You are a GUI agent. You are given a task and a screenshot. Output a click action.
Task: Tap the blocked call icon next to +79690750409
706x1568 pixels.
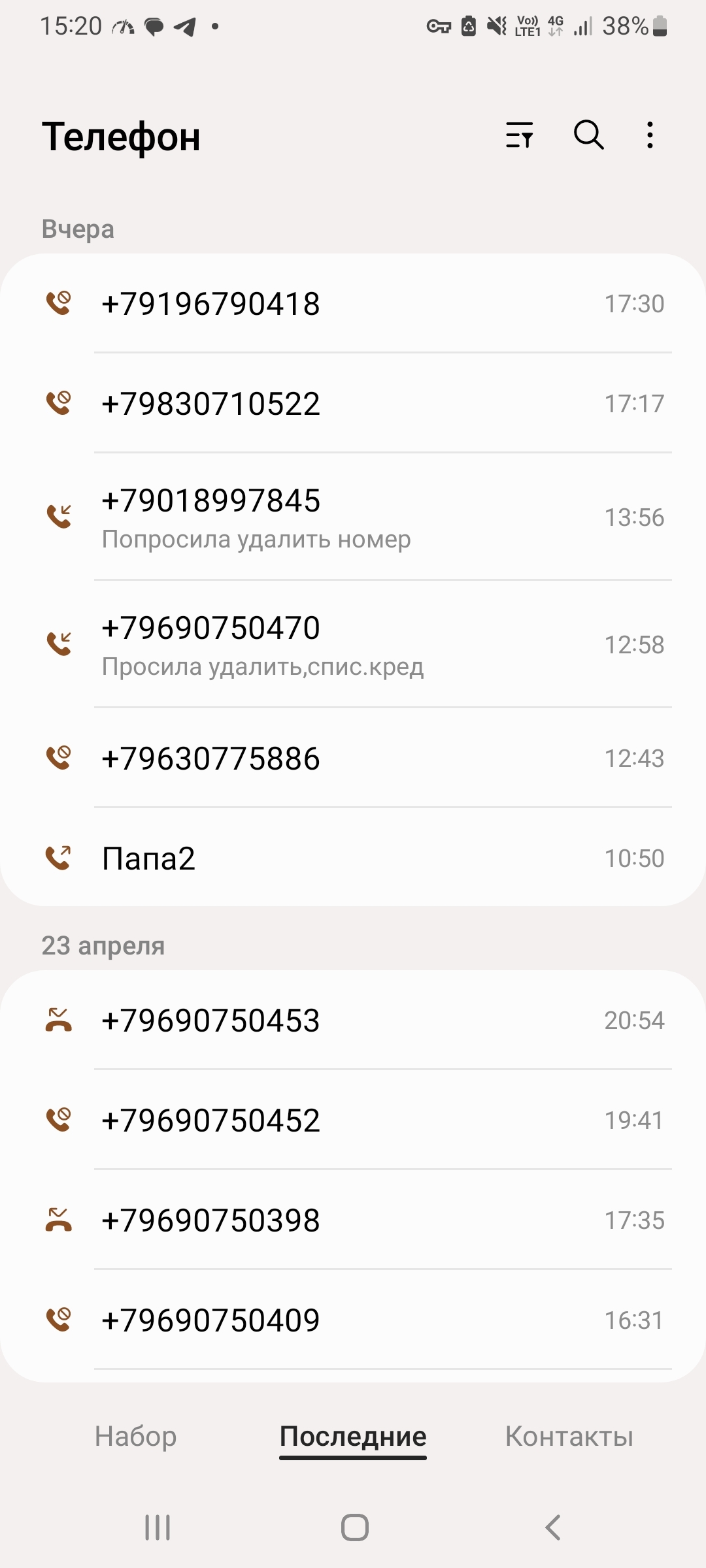59,1319
